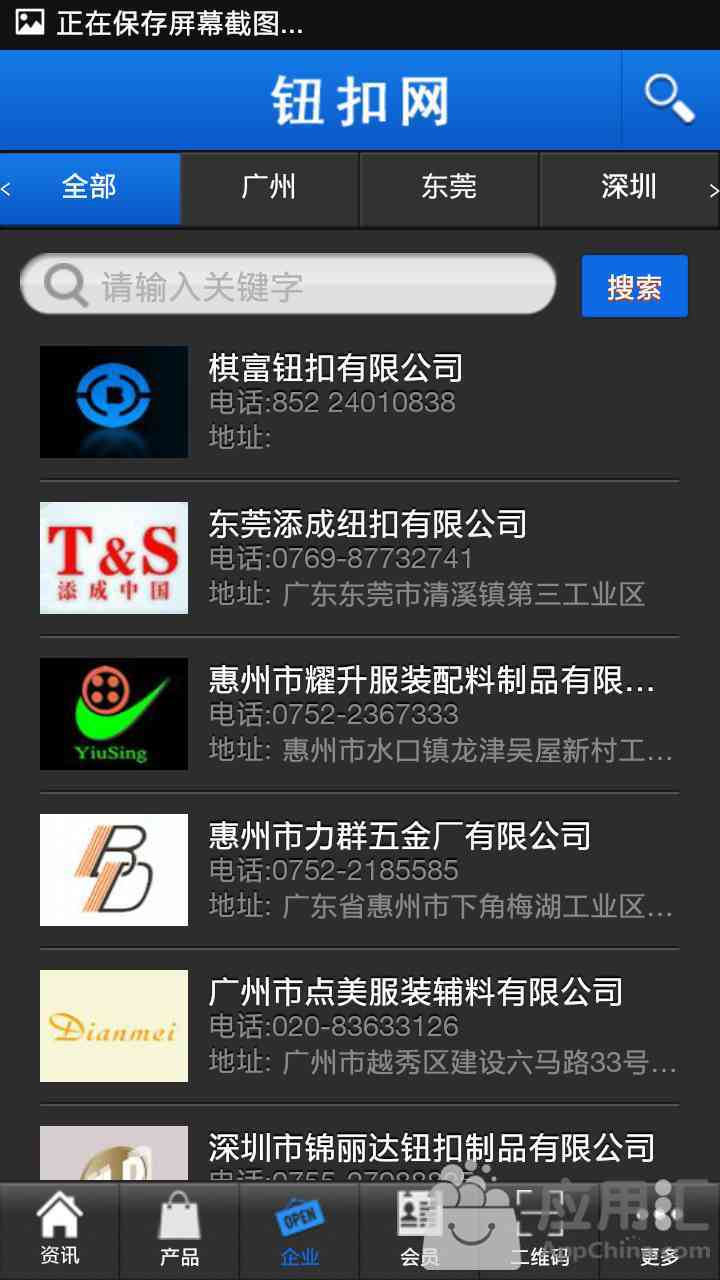The image size is (720, 1280).
Task: Go to the 资讯 bottom tab
Action: point(60,1232)
